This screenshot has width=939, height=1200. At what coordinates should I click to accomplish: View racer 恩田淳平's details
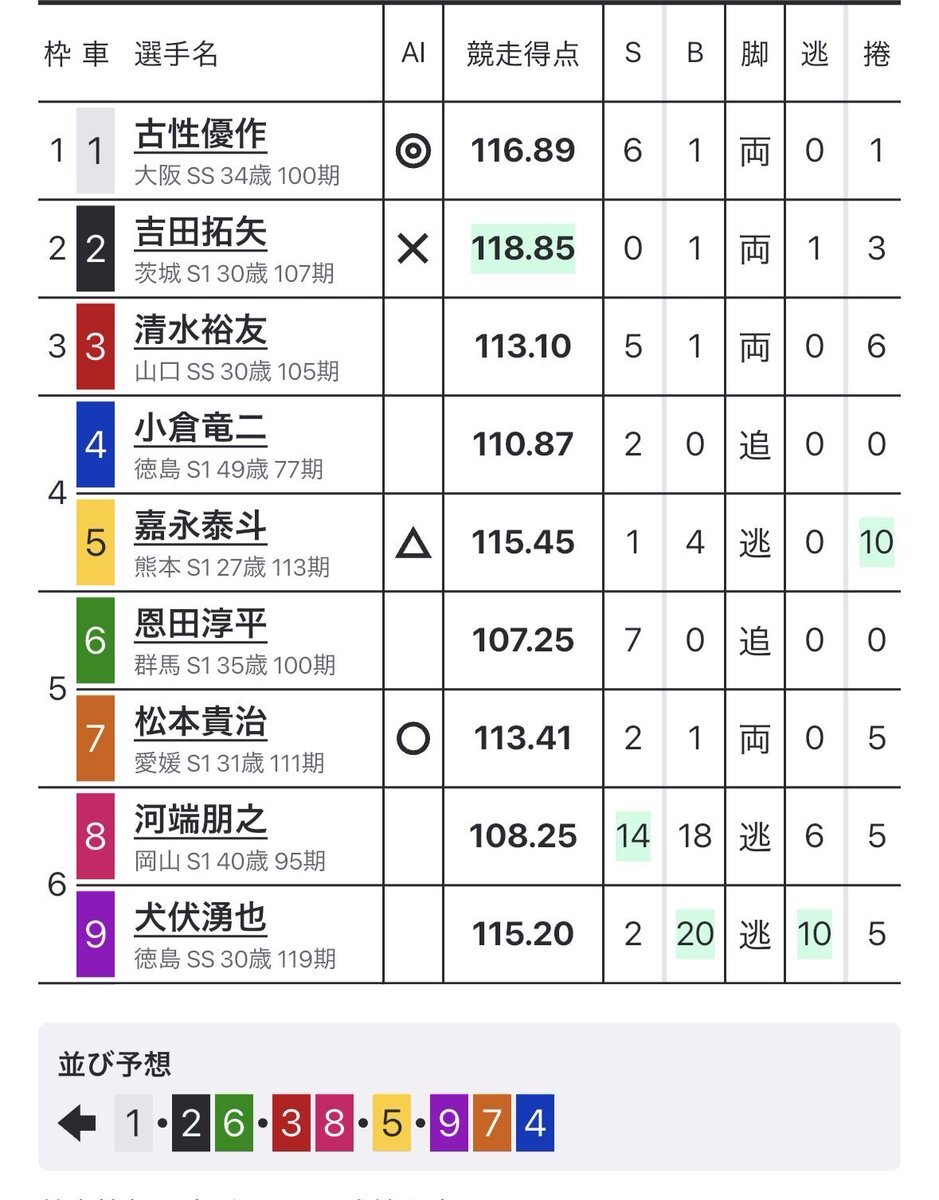(200, 625)
